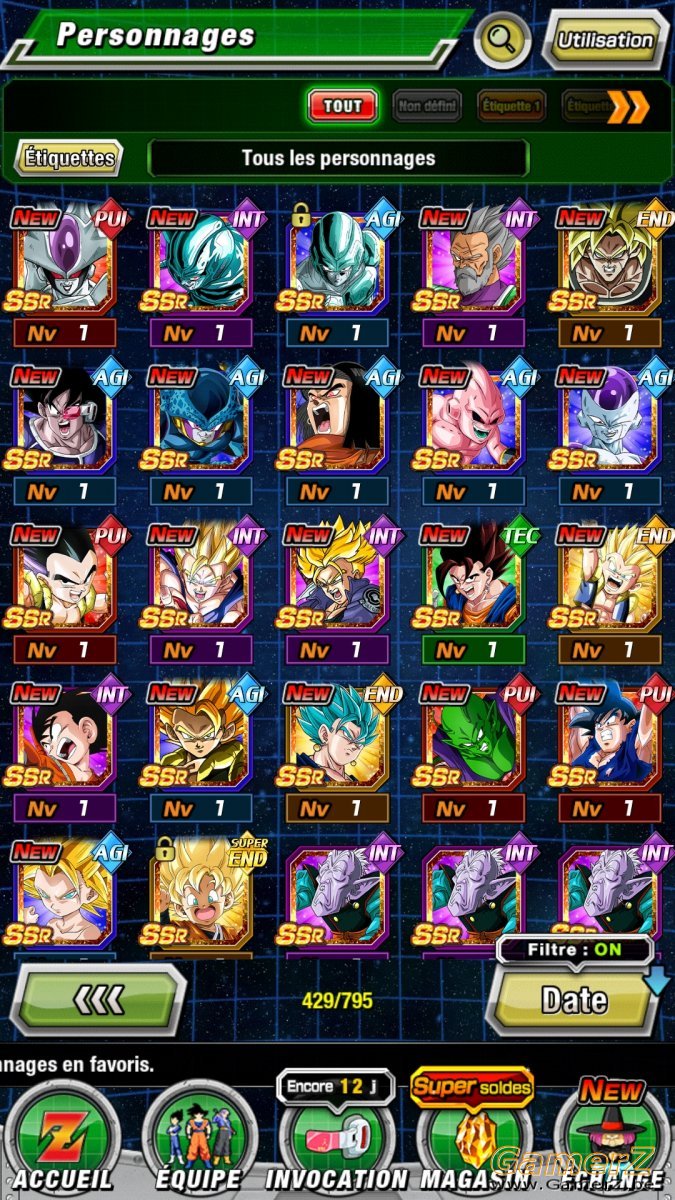This screenshot has height=1200, width=675.
Task: Open the Étiquettes button
Action: point(69,158)
